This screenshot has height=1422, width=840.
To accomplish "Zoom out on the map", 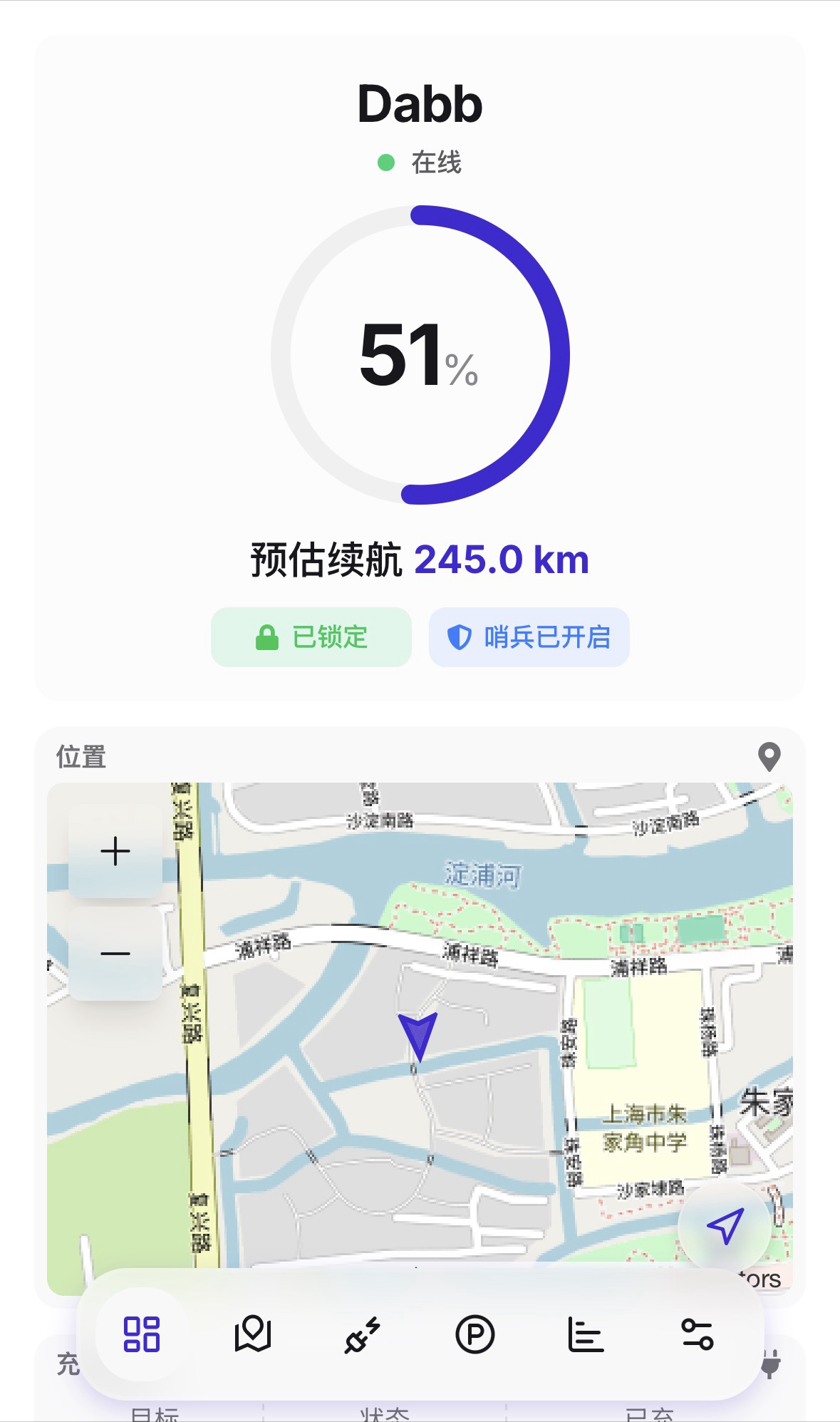I will 115,954.
